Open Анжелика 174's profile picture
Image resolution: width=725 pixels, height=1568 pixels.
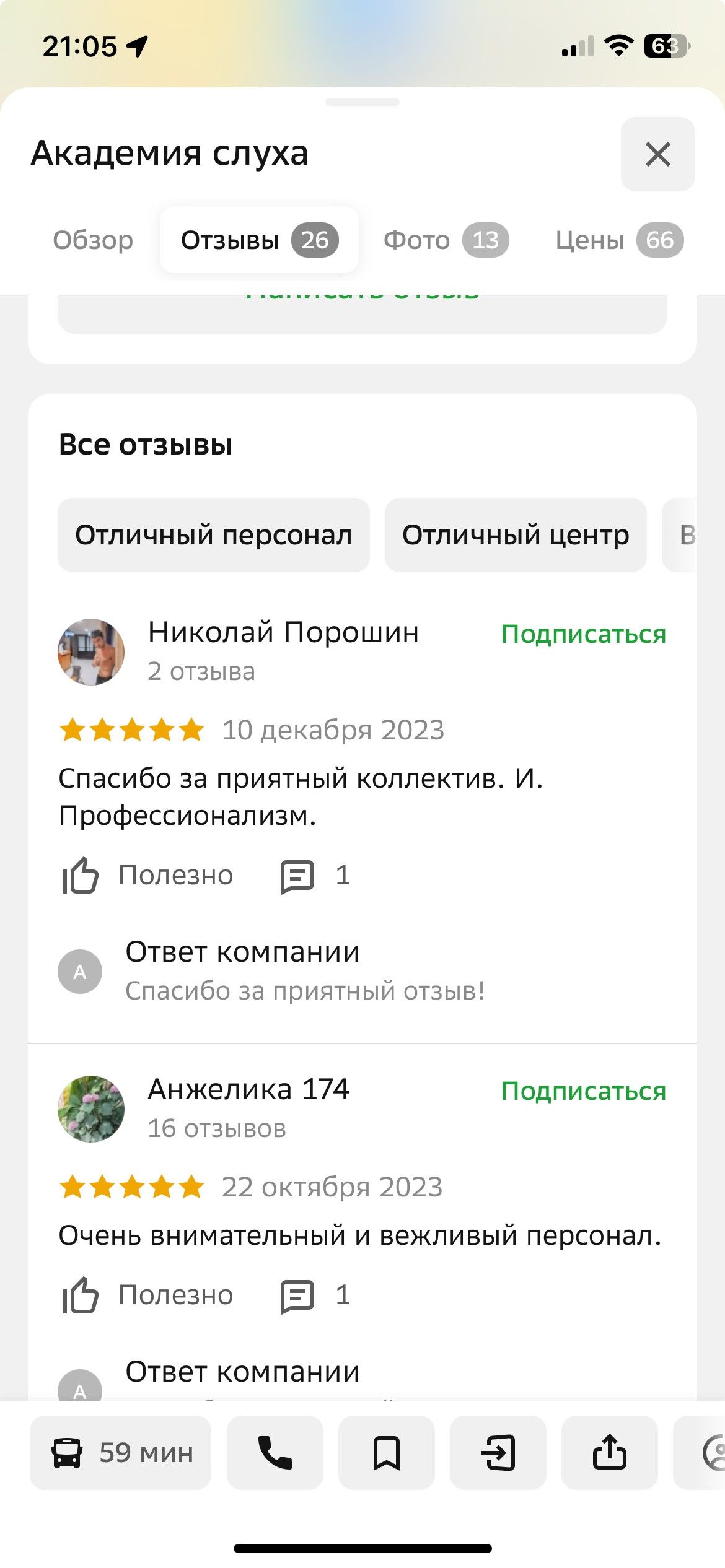[x=91, y=1108]
